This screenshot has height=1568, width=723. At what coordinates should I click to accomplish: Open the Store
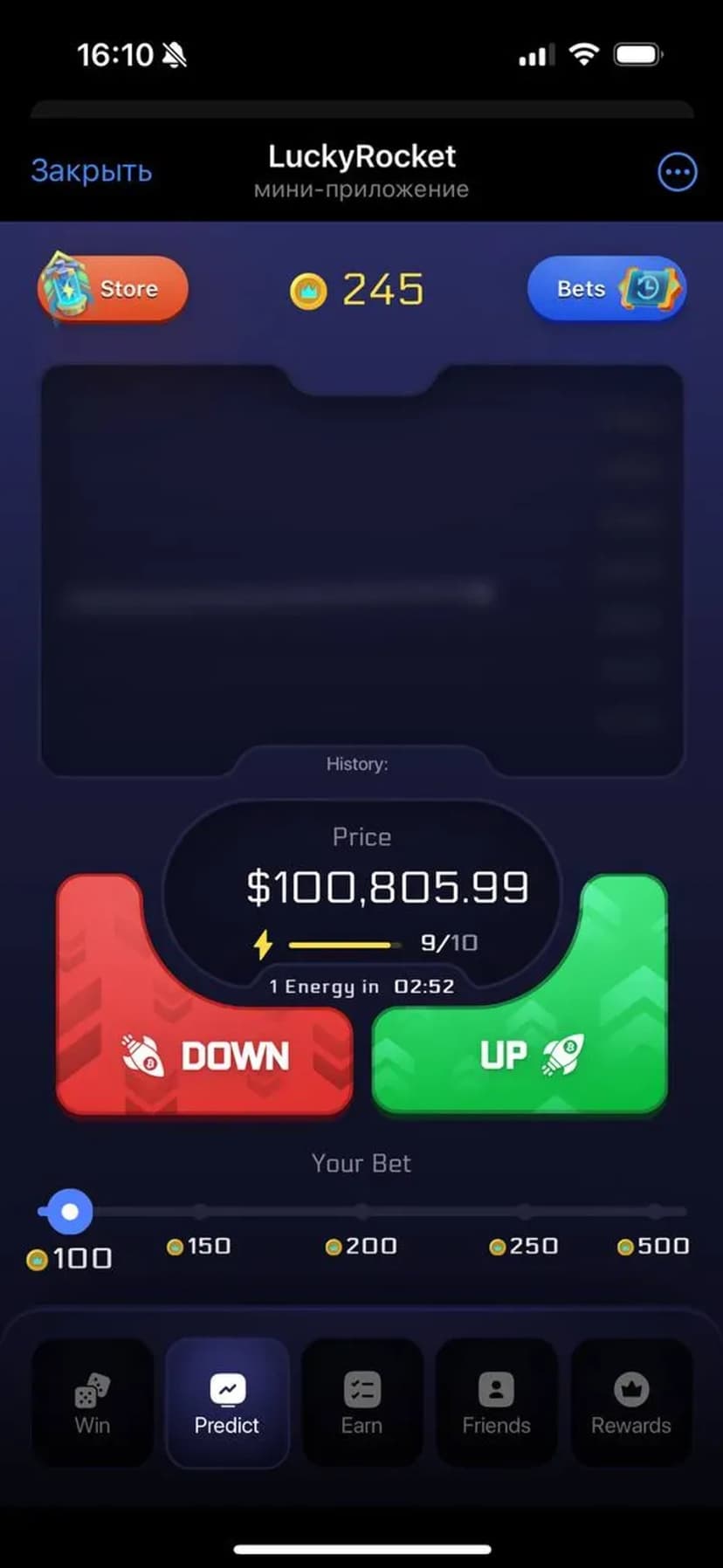113,289
